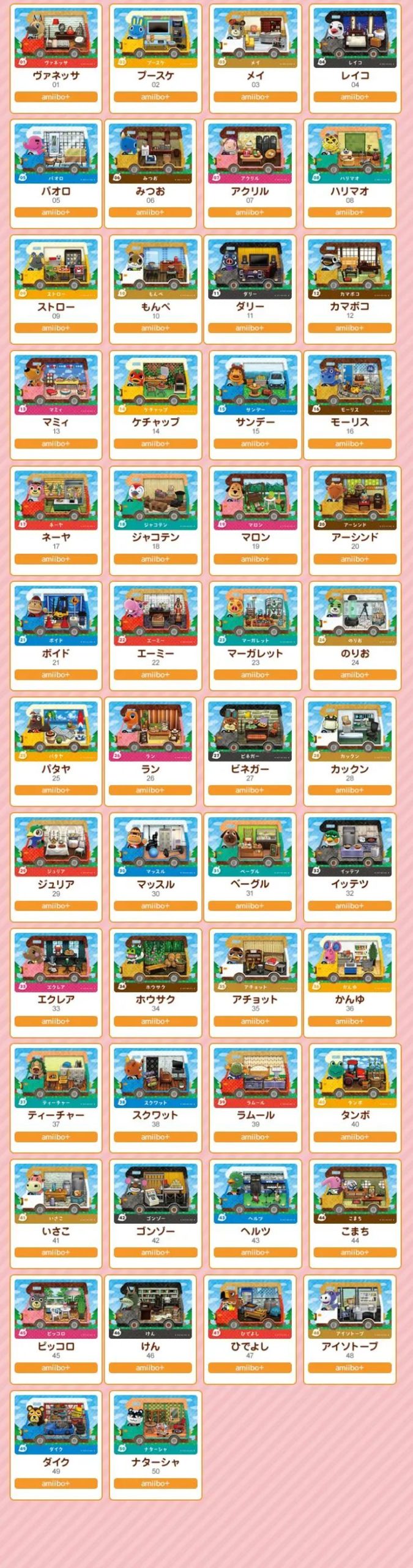
Task: Open the パタヤ card numbered 25
Action: coord(56,752)
